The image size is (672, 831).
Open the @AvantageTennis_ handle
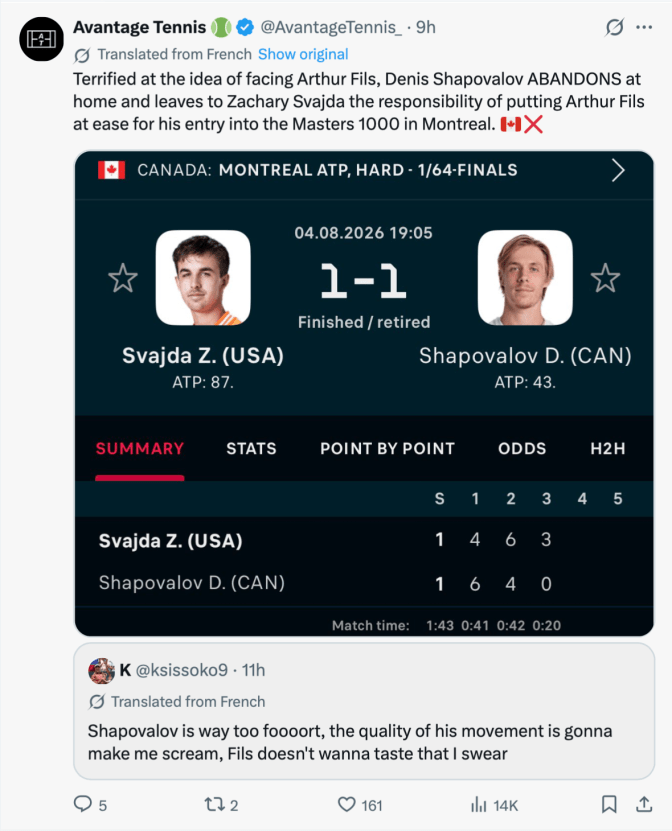coord(331,27)
